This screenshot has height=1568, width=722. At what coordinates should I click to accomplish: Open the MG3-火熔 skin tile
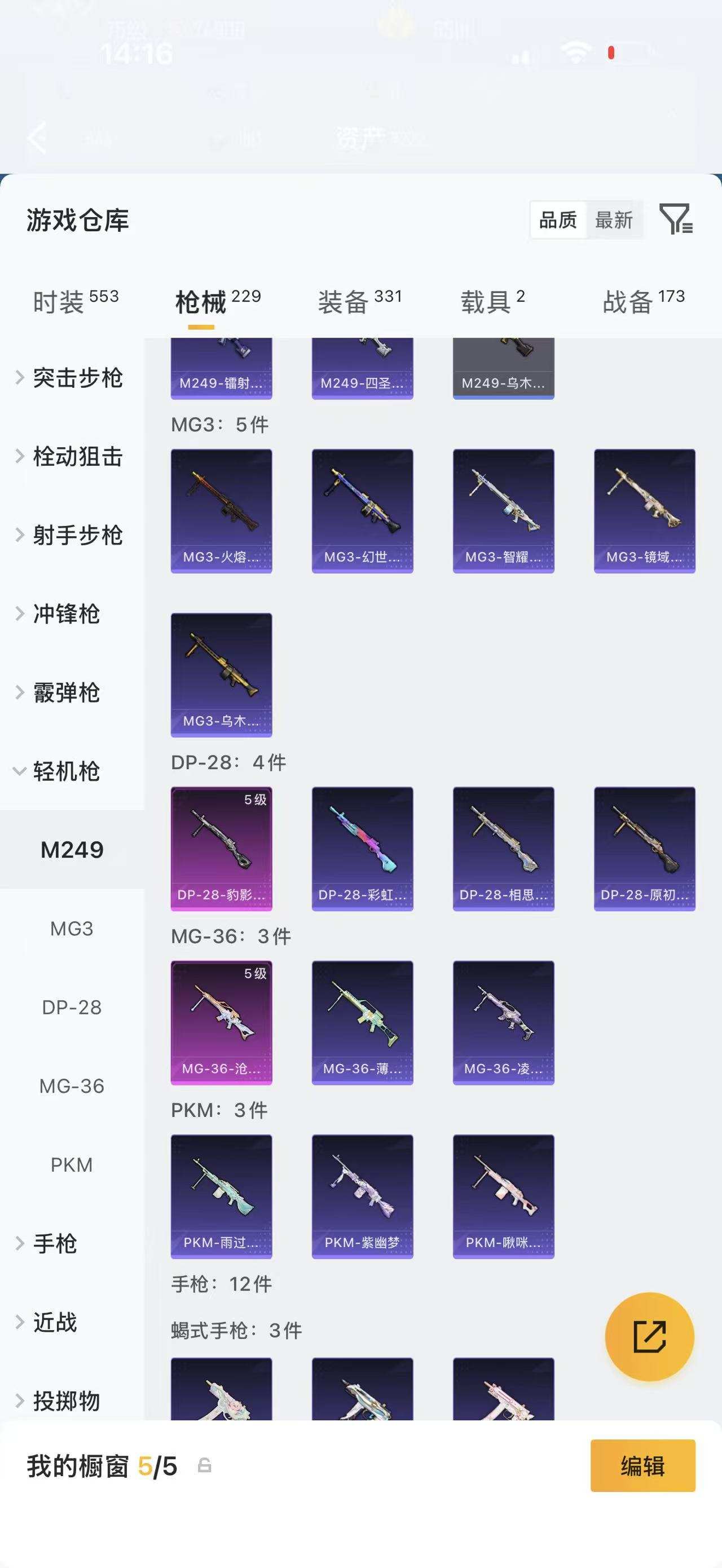[221, 511]
